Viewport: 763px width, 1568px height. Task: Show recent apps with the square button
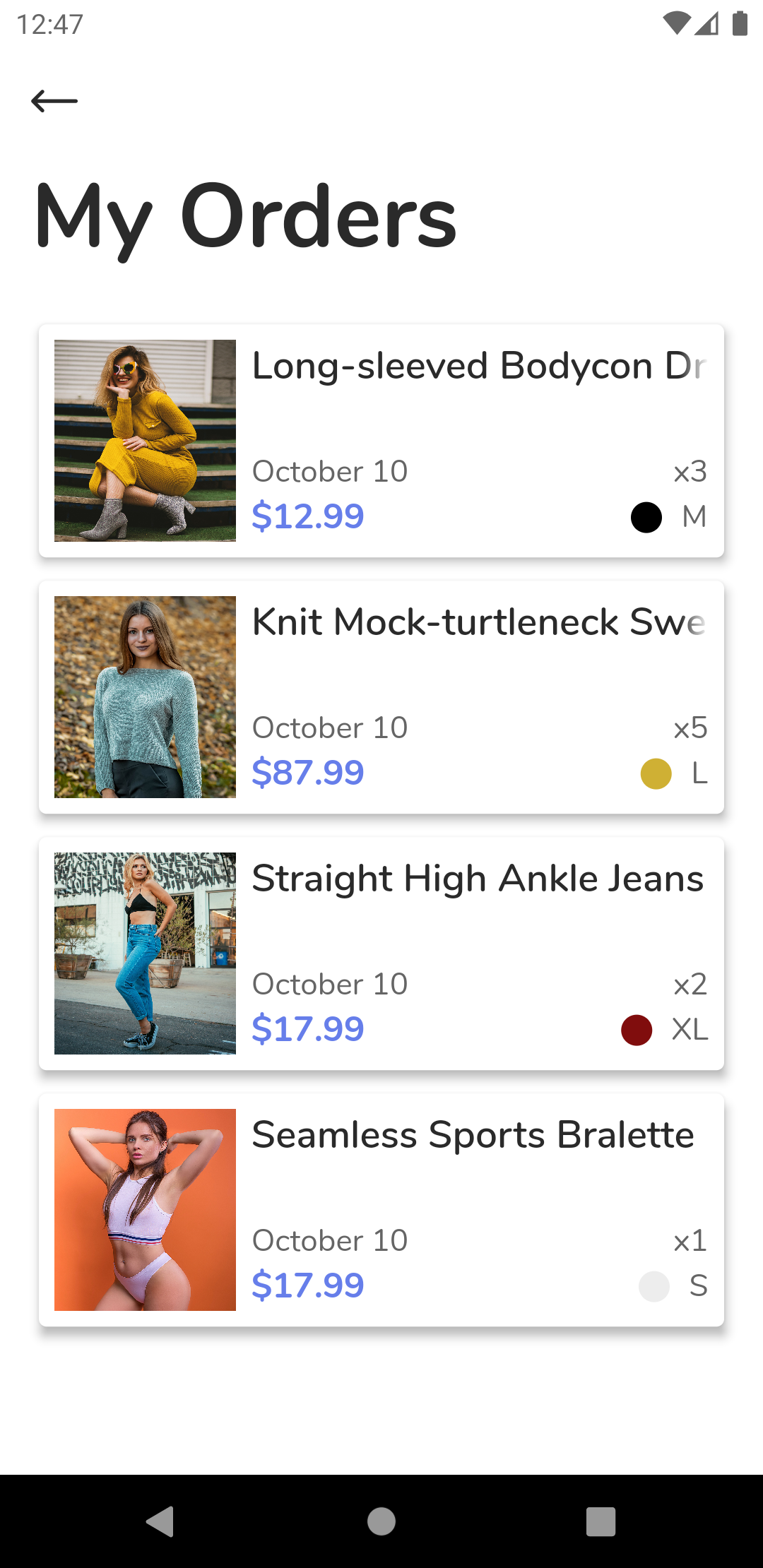(601, 1521)
